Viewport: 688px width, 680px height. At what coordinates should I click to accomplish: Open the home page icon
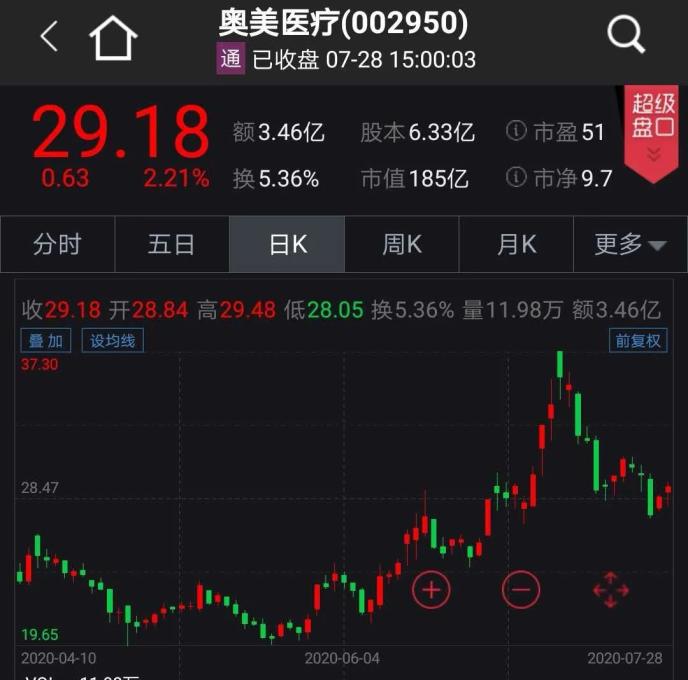pos(113,38)
